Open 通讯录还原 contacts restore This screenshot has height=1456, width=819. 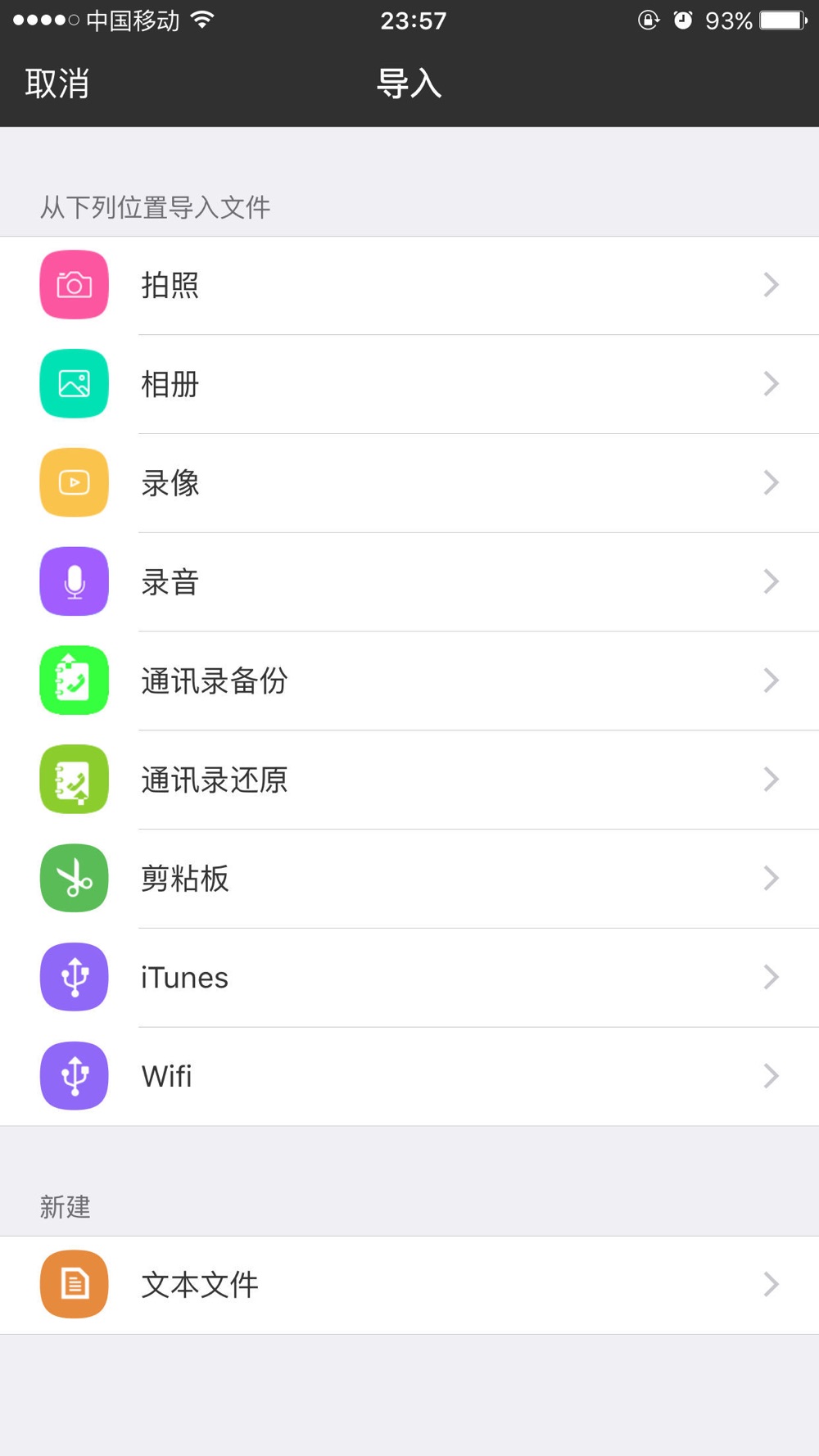[x=409, y=780]
